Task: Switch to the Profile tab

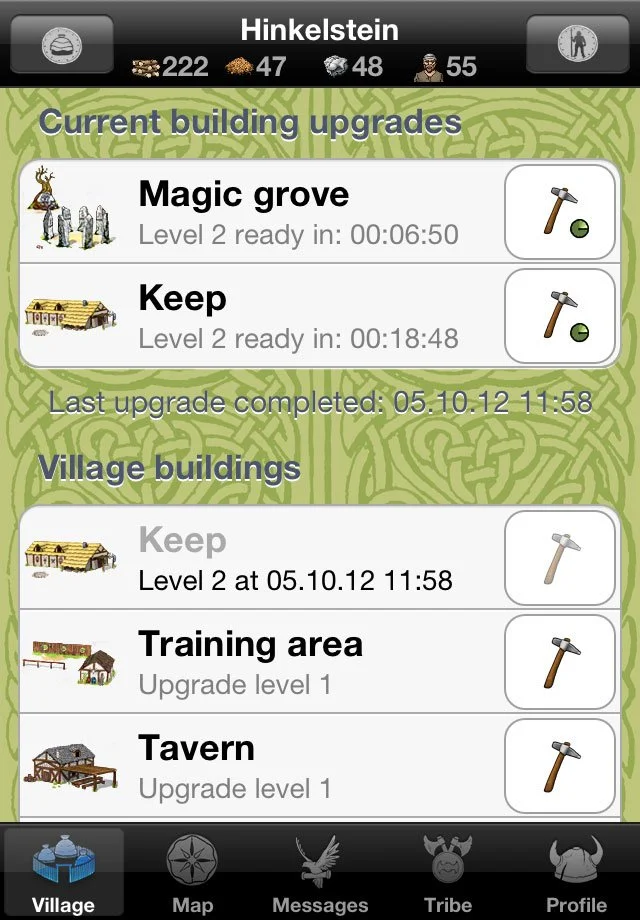Action: 576,875
